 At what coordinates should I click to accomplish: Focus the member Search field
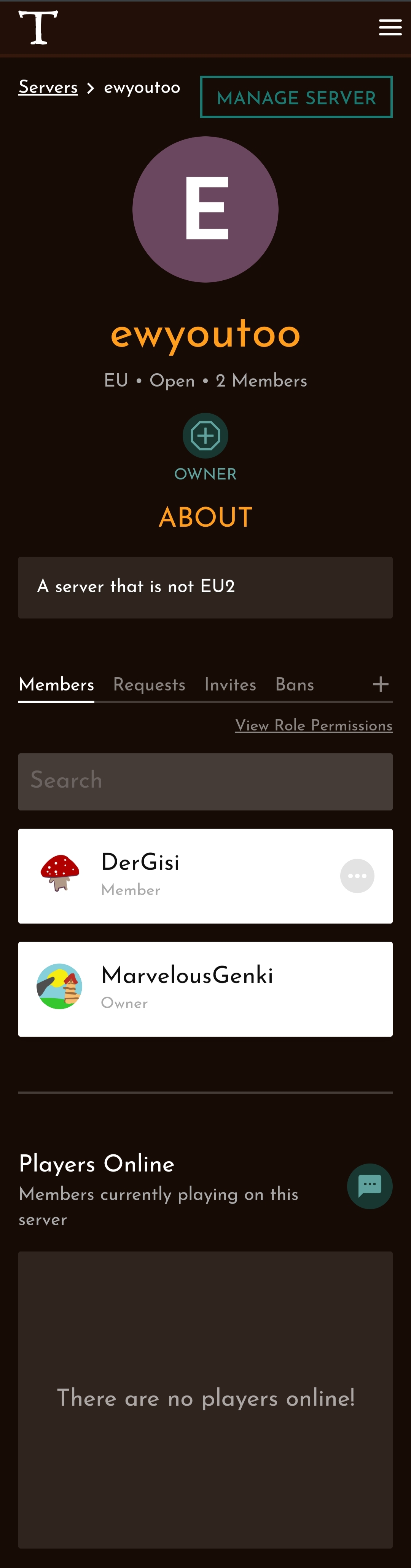pos(205,782)
